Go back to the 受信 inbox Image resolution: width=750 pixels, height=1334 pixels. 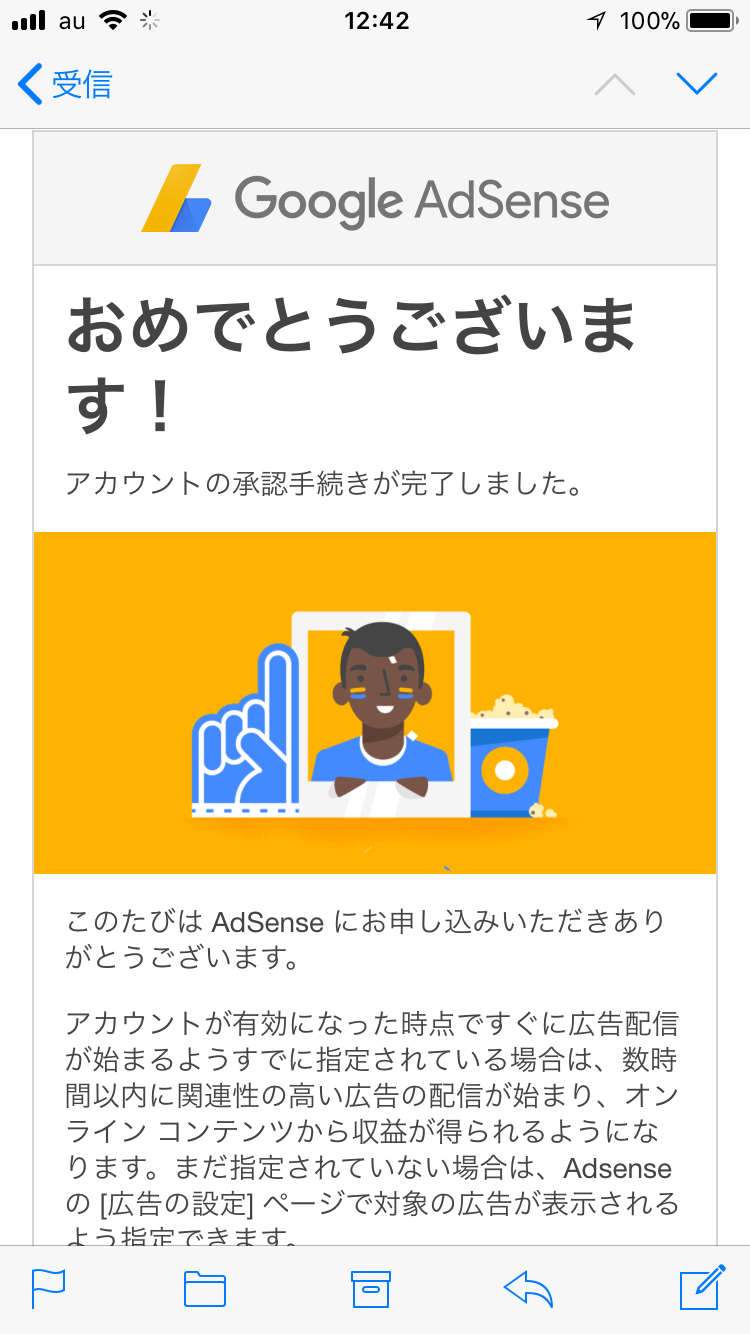coord(65,84)
